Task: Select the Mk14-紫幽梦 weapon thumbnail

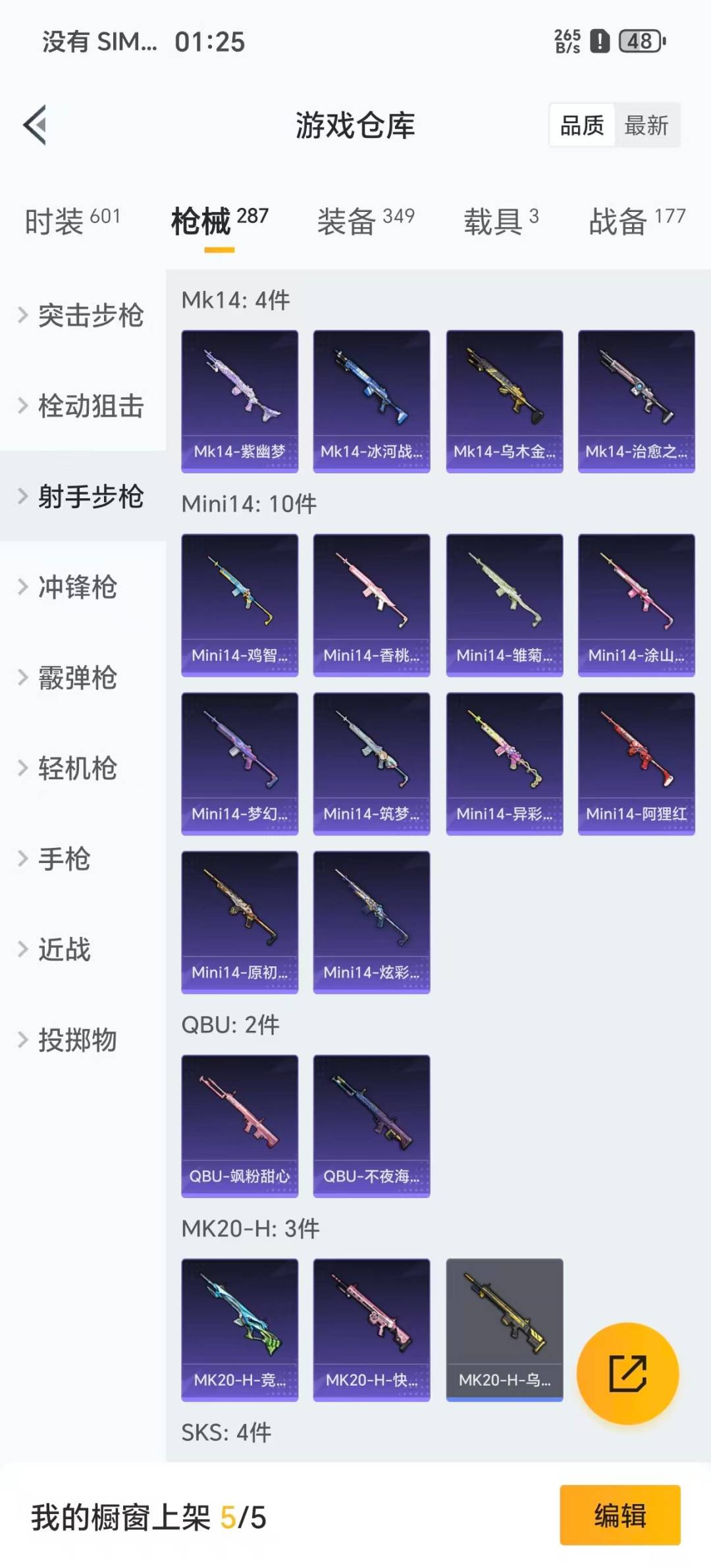Action: 239,398
